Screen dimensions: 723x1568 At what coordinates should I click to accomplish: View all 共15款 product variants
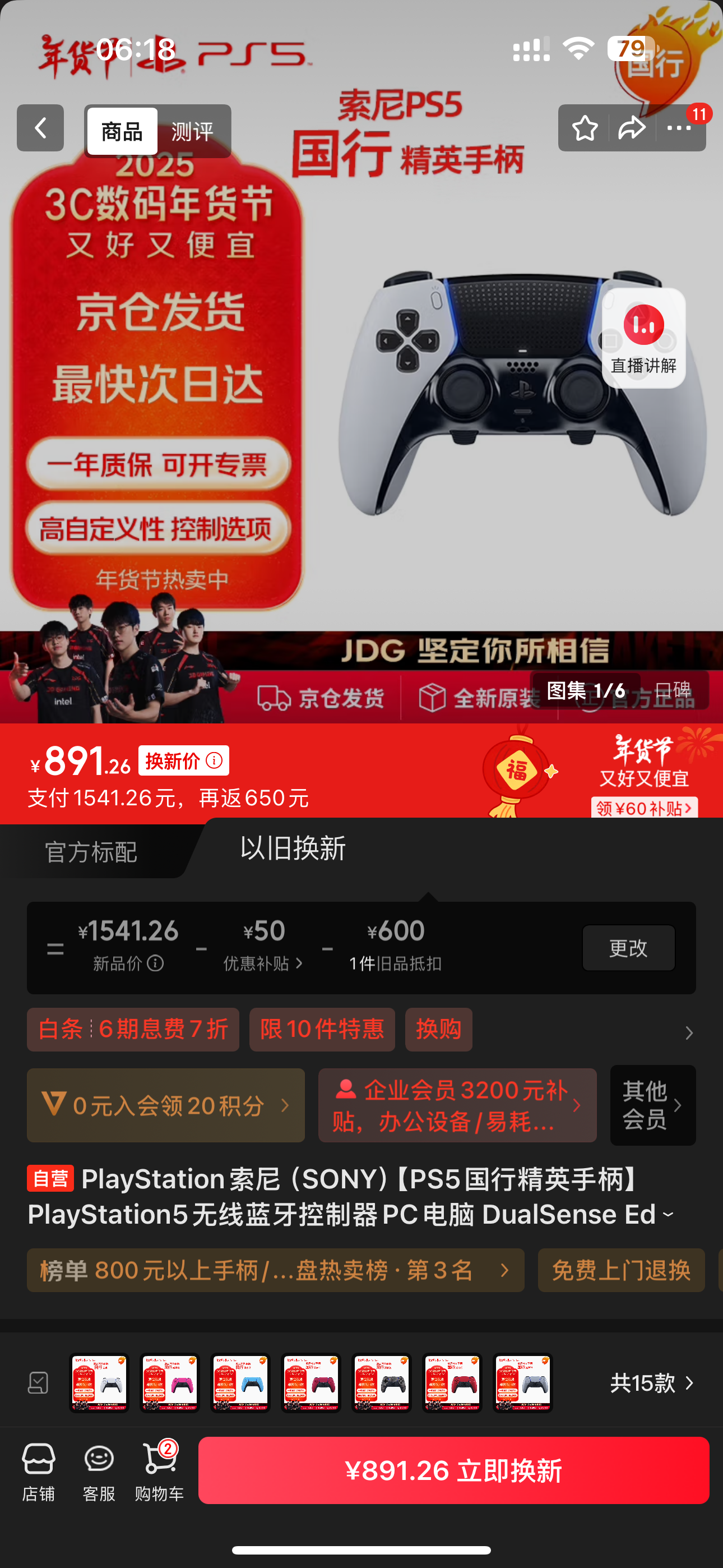pyautogui.click(x=651, y=1383)
